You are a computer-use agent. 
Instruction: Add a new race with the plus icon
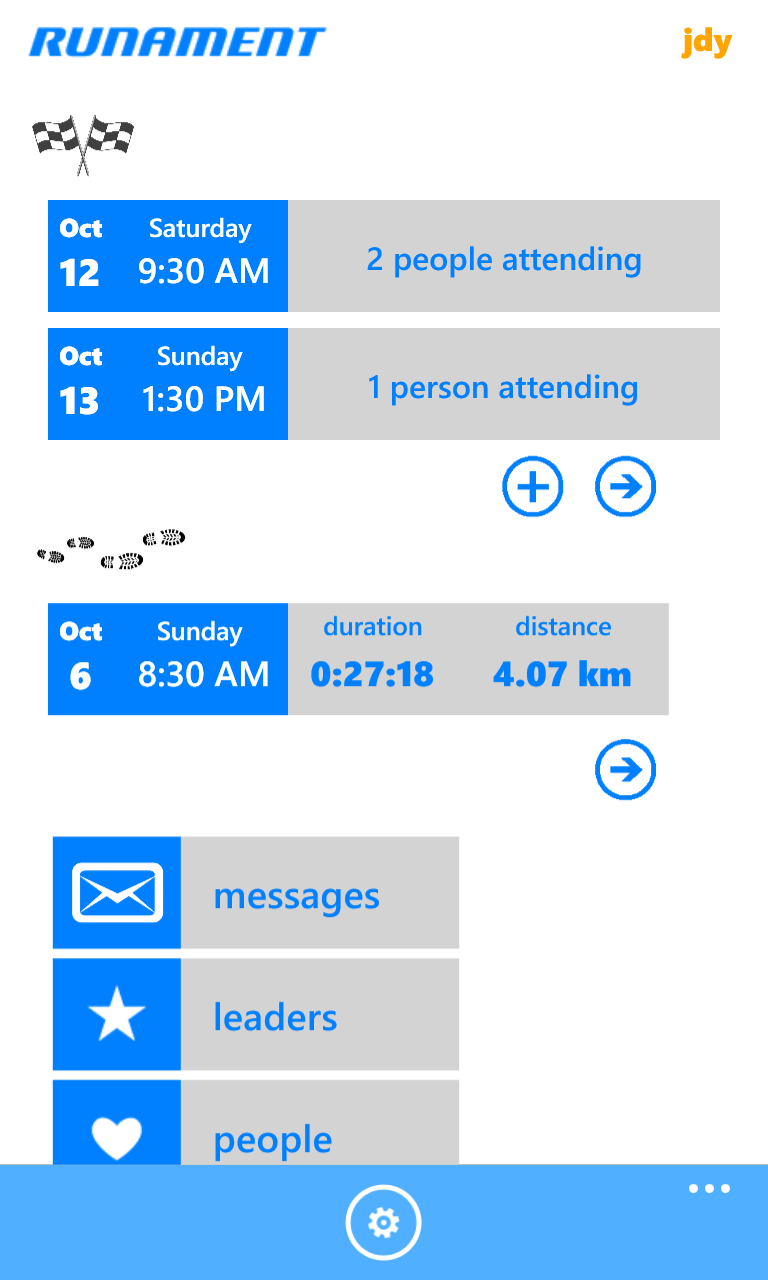pos(532,487)
